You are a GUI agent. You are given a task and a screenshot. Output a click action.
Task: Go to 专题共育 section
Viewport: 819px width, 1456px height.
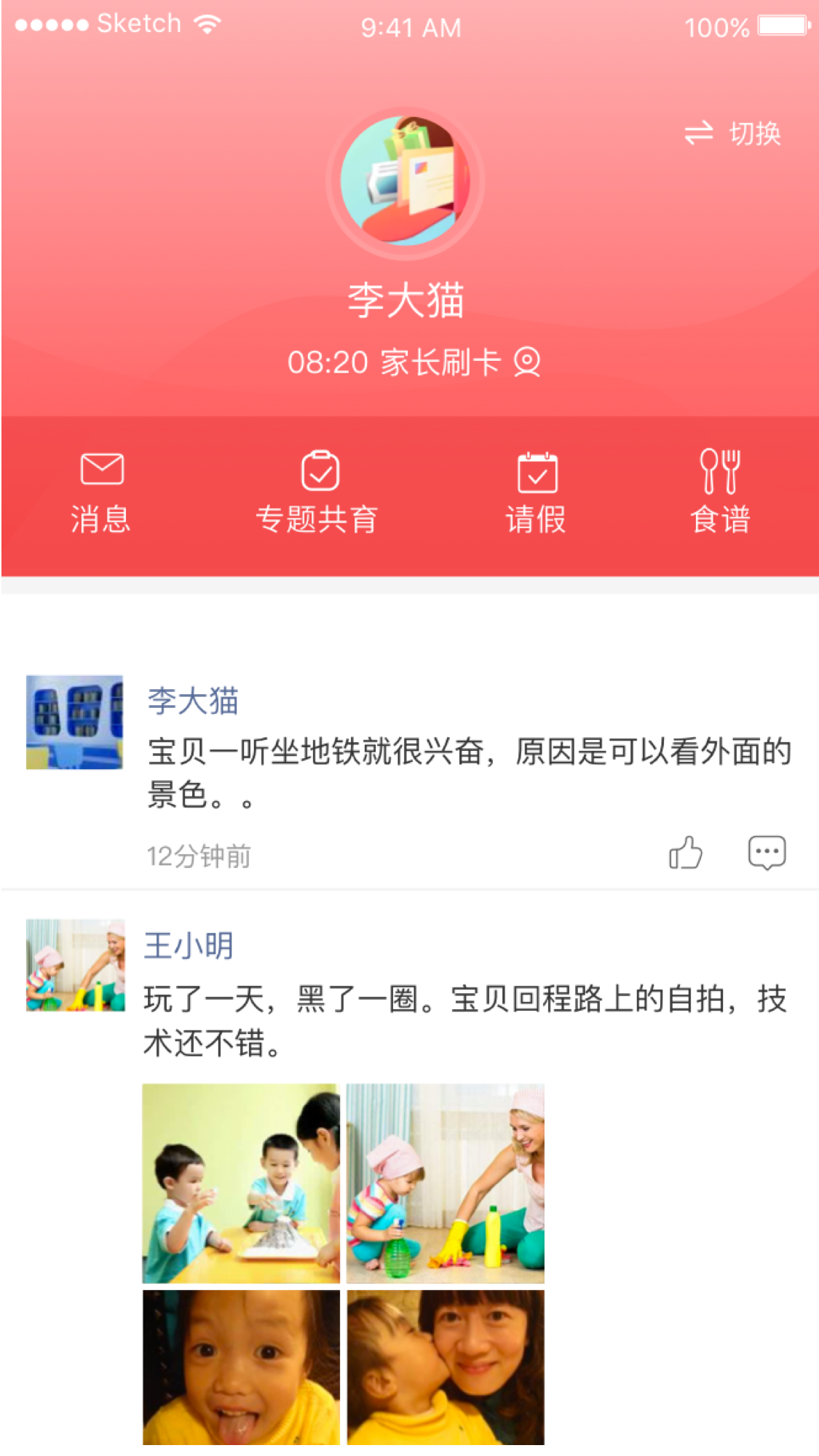tap(317, 493)
